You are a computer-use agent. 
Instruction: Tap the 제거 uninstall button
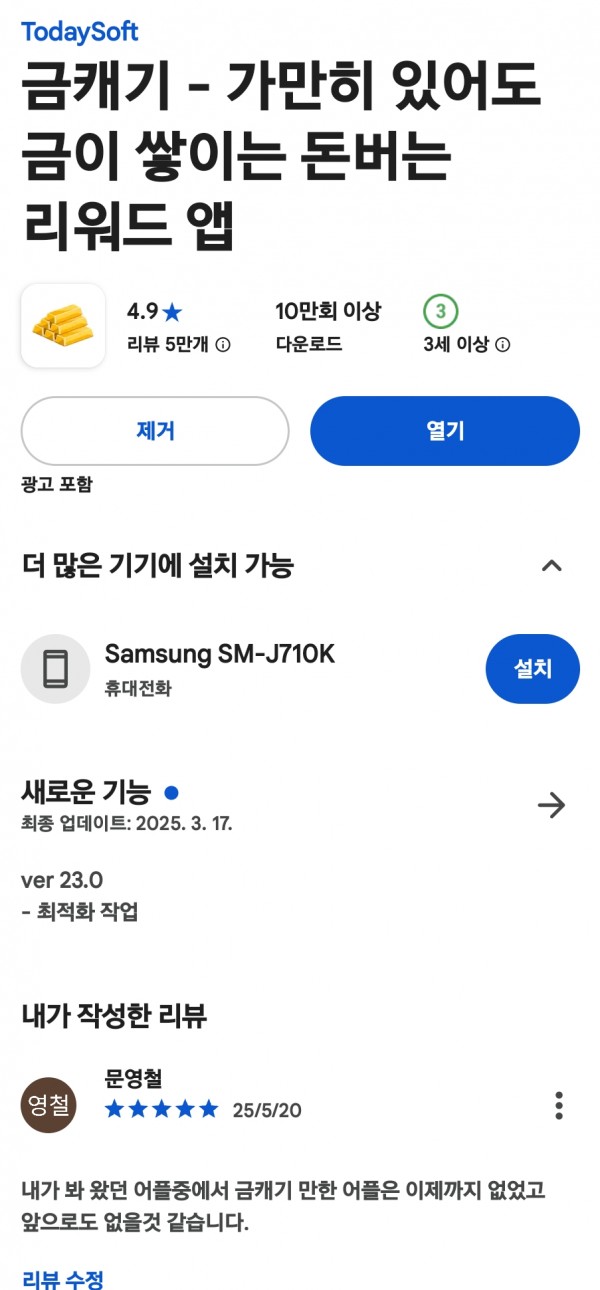tap(155, 431)
